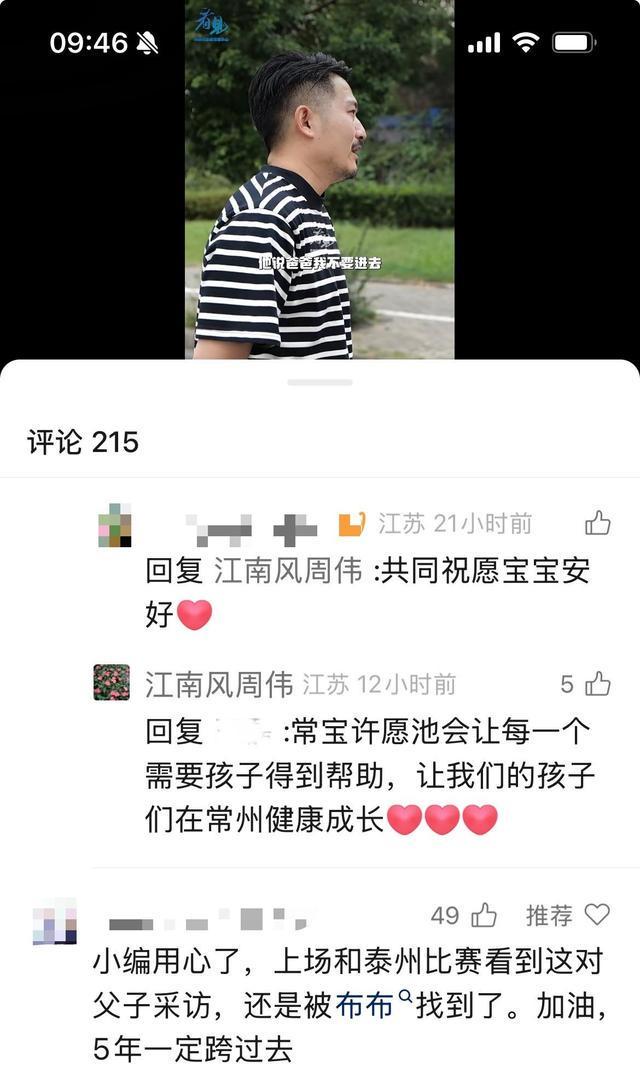
Task: Tap the 推荐 heart on 小编用心了 comment
Action: coord(597,915)
